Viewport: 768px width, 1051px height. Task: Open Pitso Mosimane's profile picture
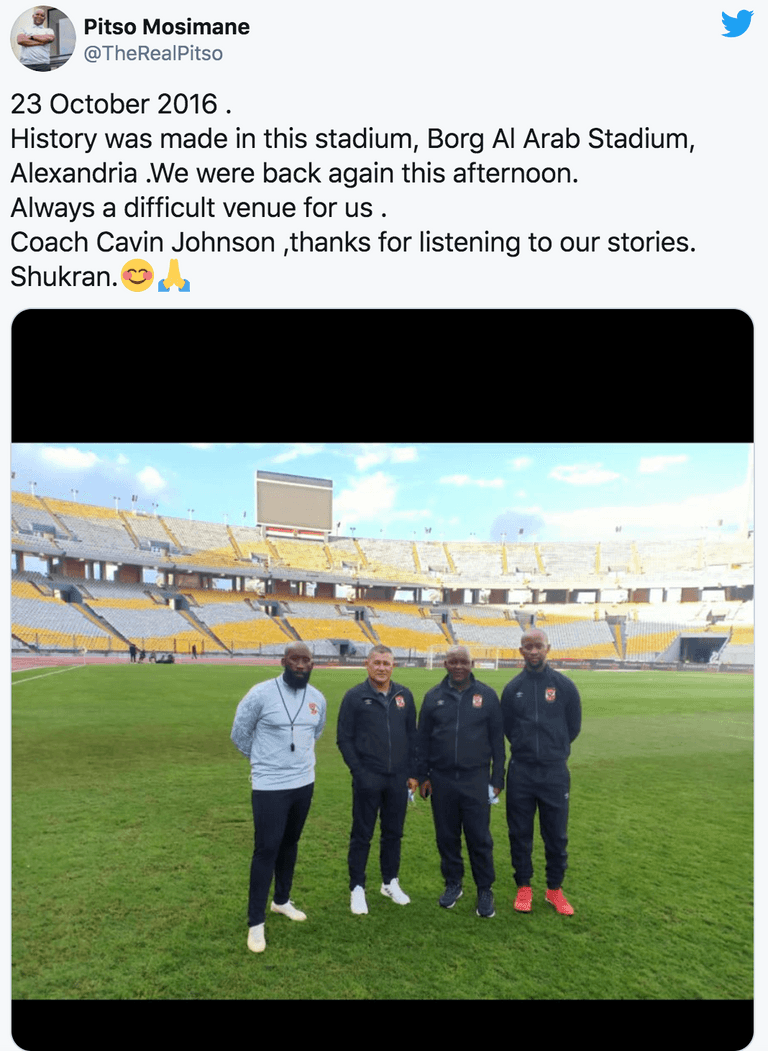pos(43,39)
